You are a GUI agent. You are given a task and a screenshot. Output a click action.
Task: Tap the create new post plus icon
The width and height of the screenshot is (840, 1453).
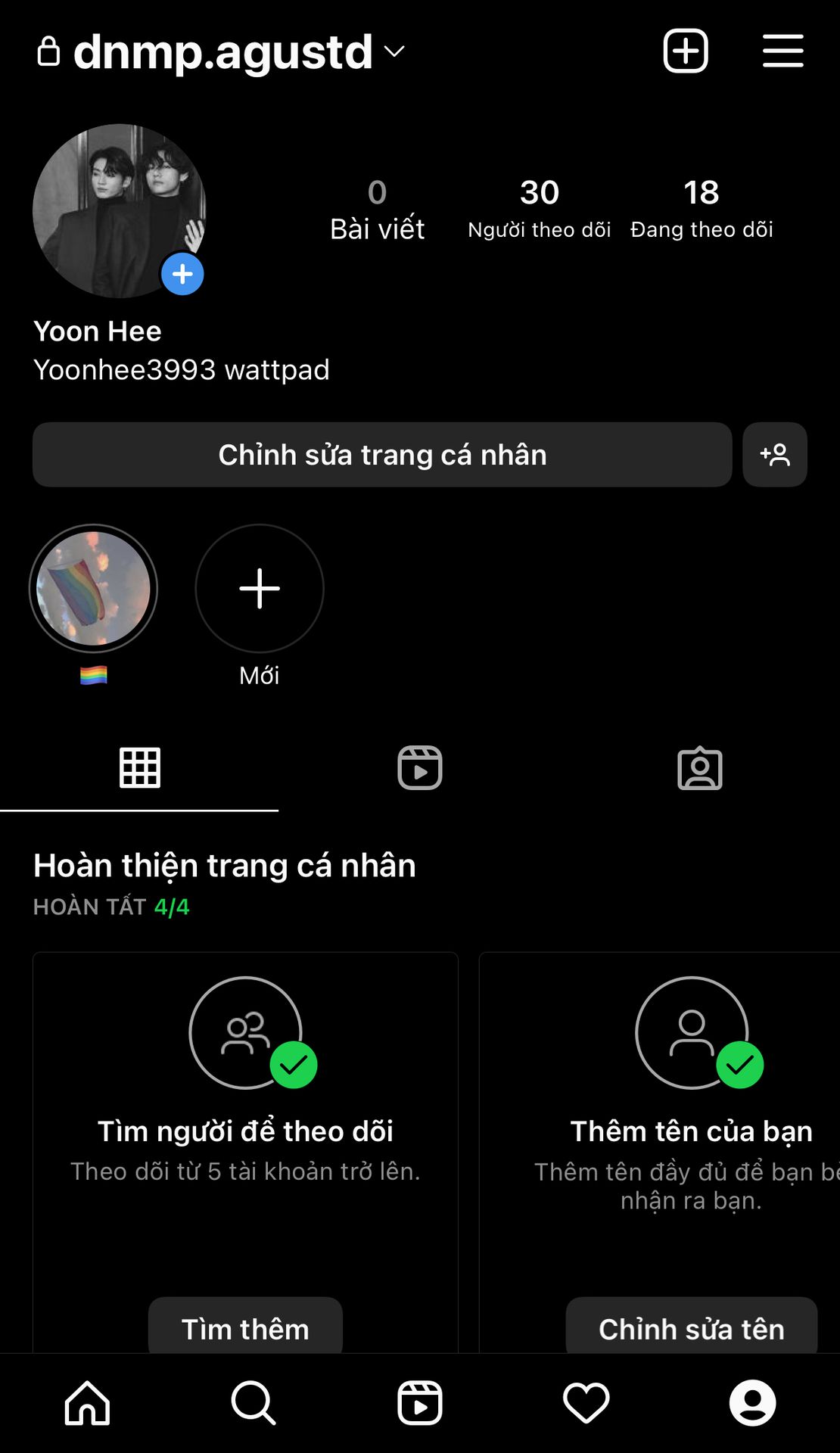[x=686, y=51]
